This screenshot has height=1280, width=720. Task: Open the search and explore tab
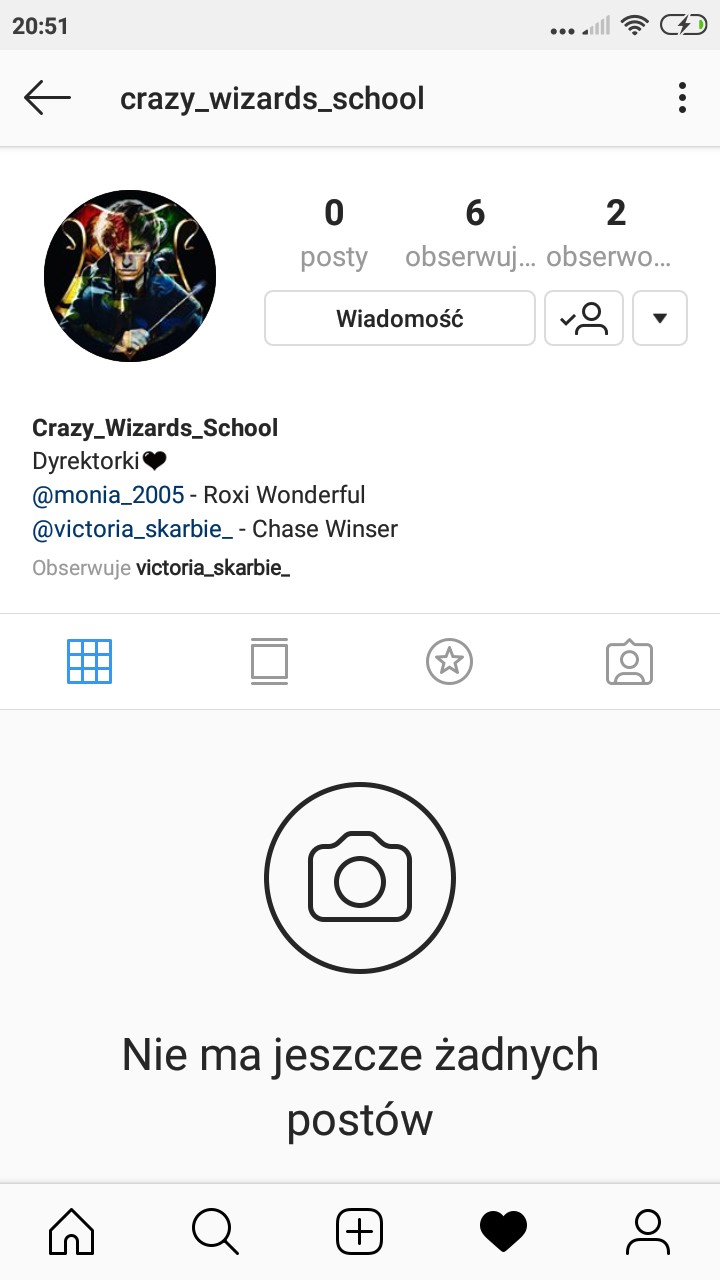coord(215,1232)
